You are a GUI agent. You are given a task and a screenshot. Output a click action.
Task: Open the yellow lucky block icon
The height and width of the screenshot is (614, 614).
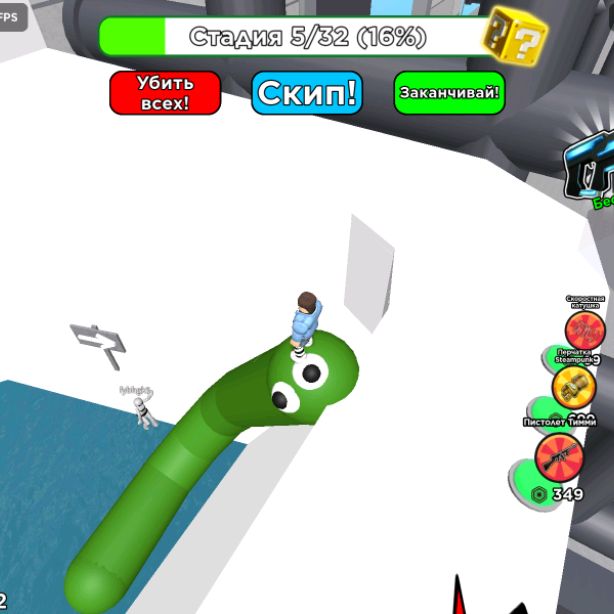[515, 37]
